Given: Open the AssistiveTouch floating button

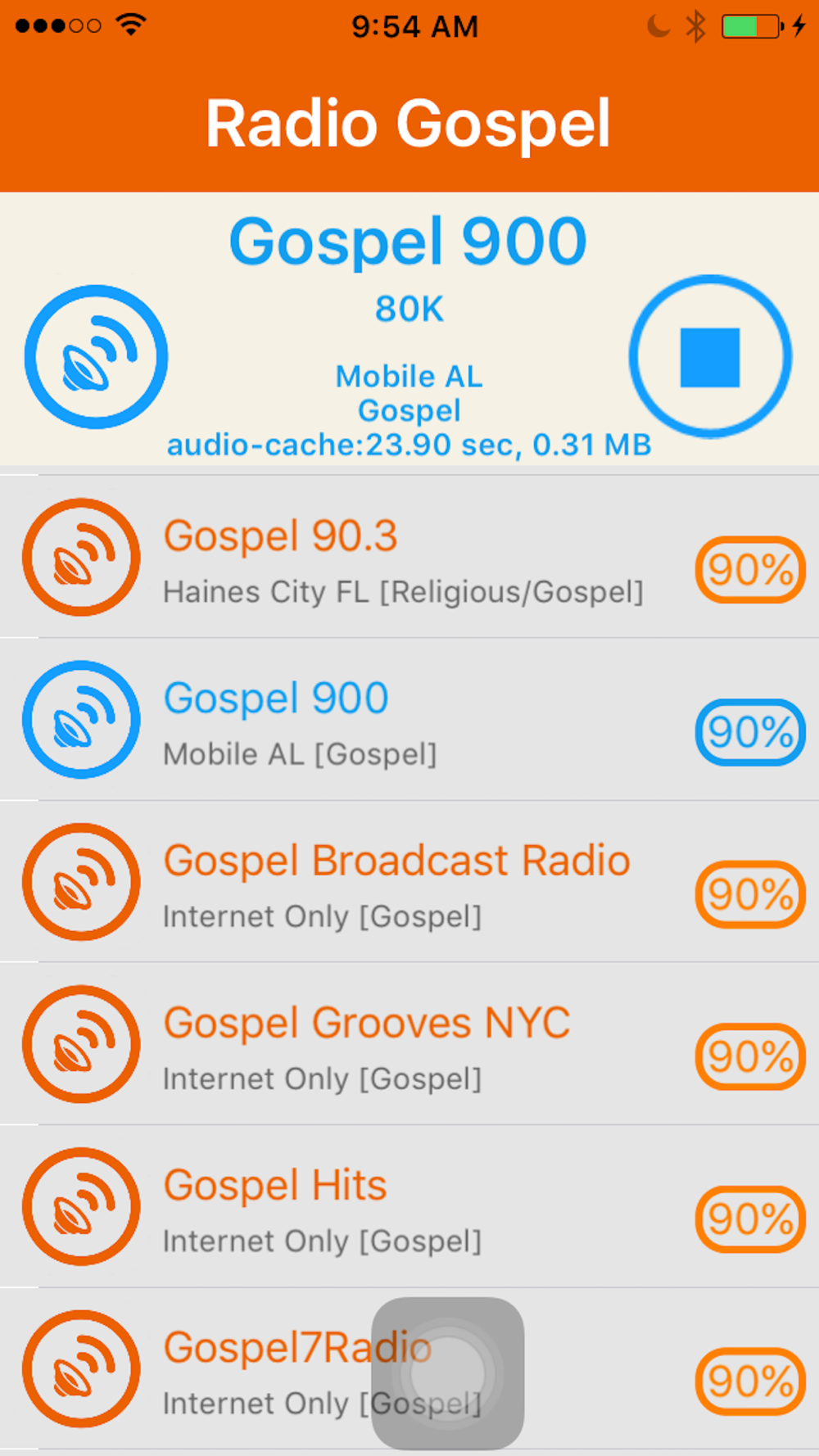Looking at the screenshot, I should [x=447, y=1373].
